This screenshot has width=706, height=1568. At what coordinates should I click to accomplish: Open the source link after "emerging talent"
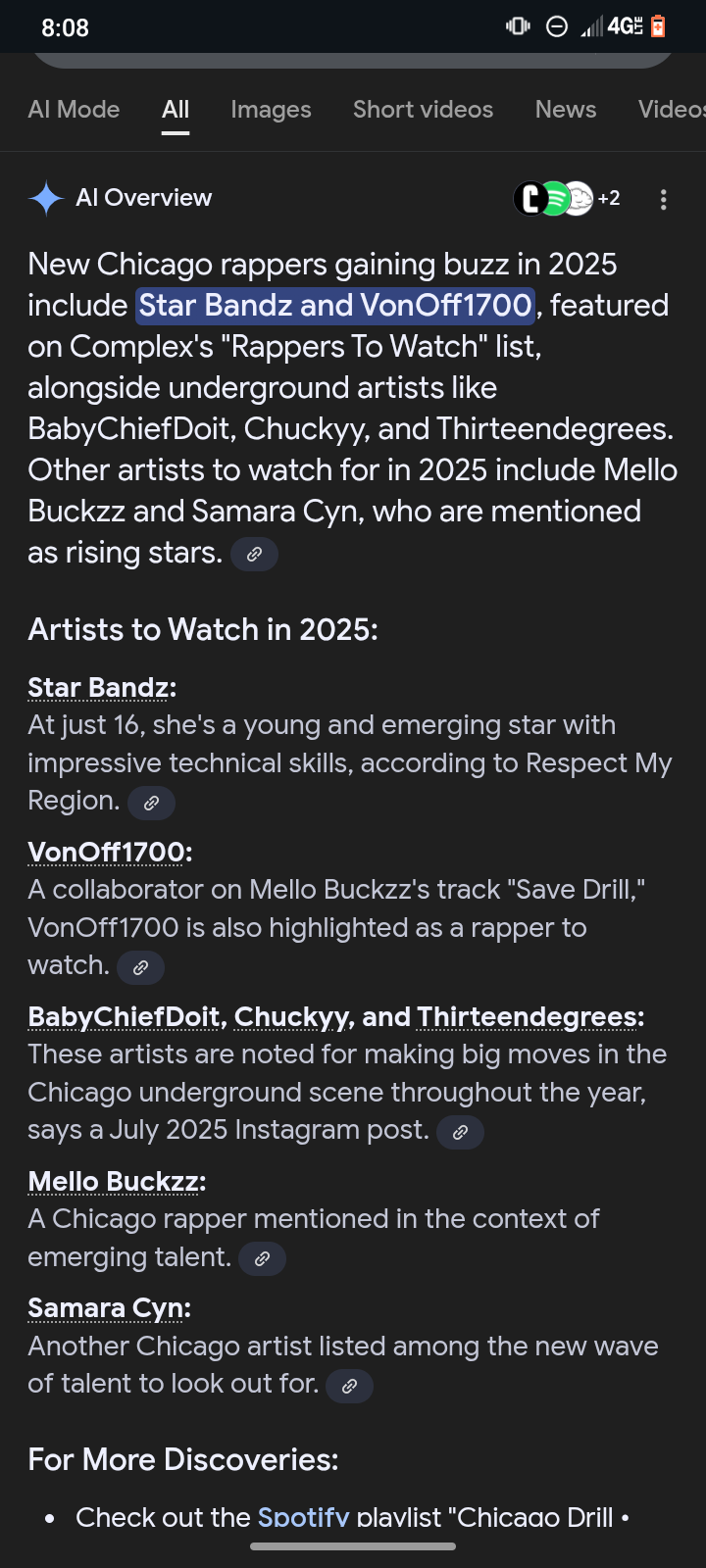pos(262,1258)
